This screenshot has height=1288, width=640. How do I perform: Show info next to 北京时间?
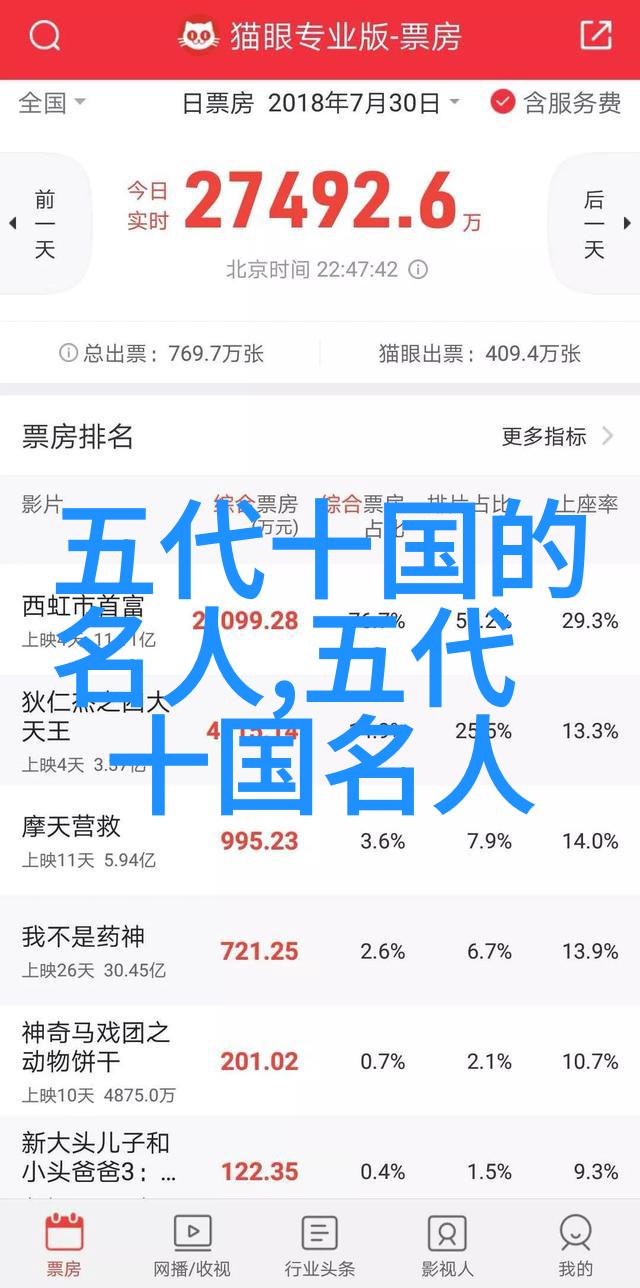[x=420, y=270]
